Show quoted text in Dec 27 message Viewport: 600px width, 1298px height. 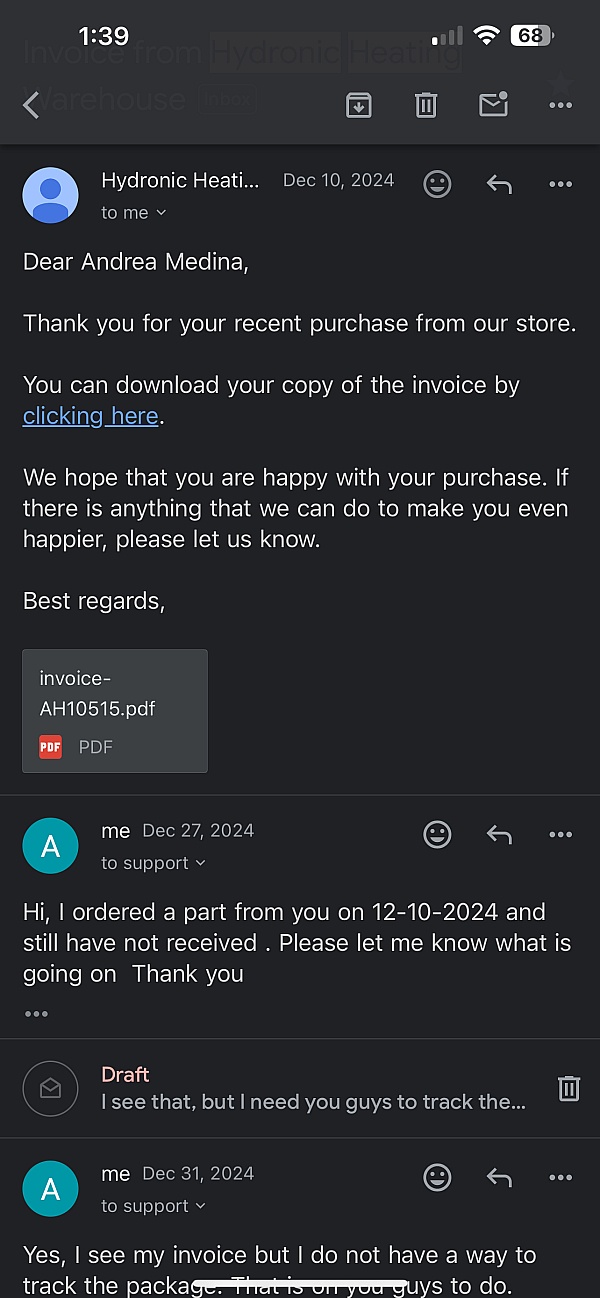37,1014
